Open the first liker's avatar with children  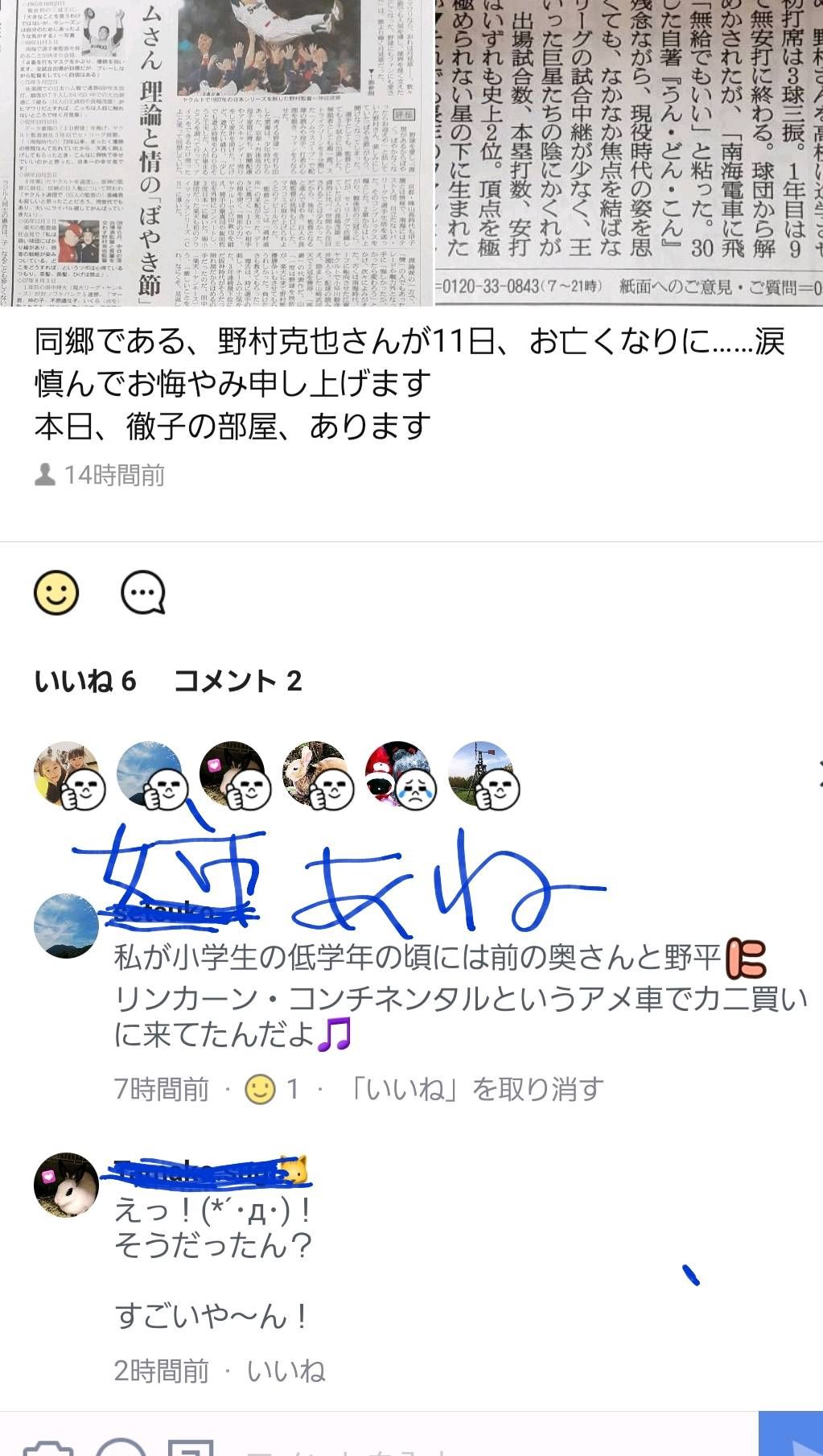68,774
